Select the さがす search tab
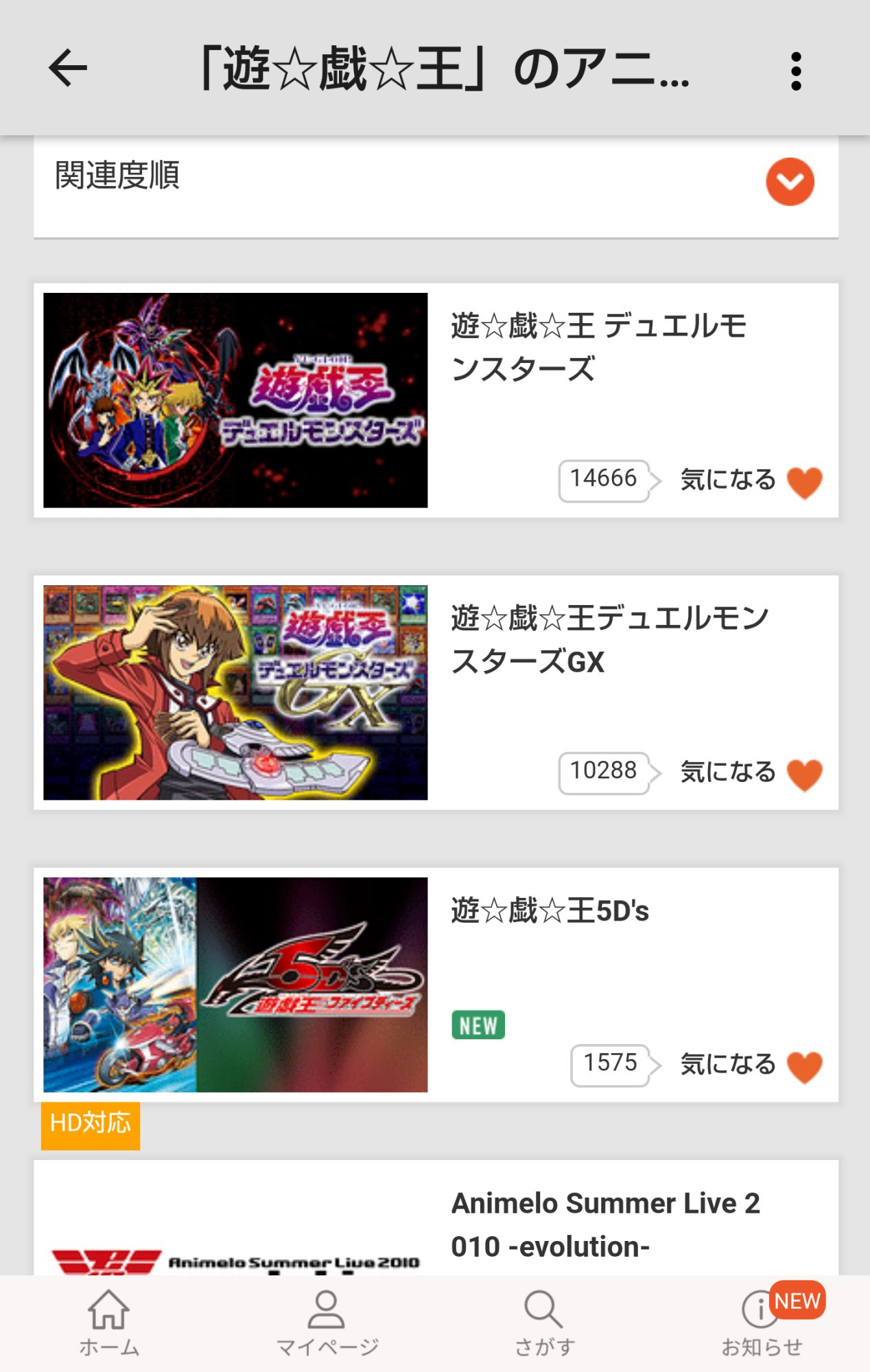The height and width of the screenshot is (1372, 870). coord(544,1324)
